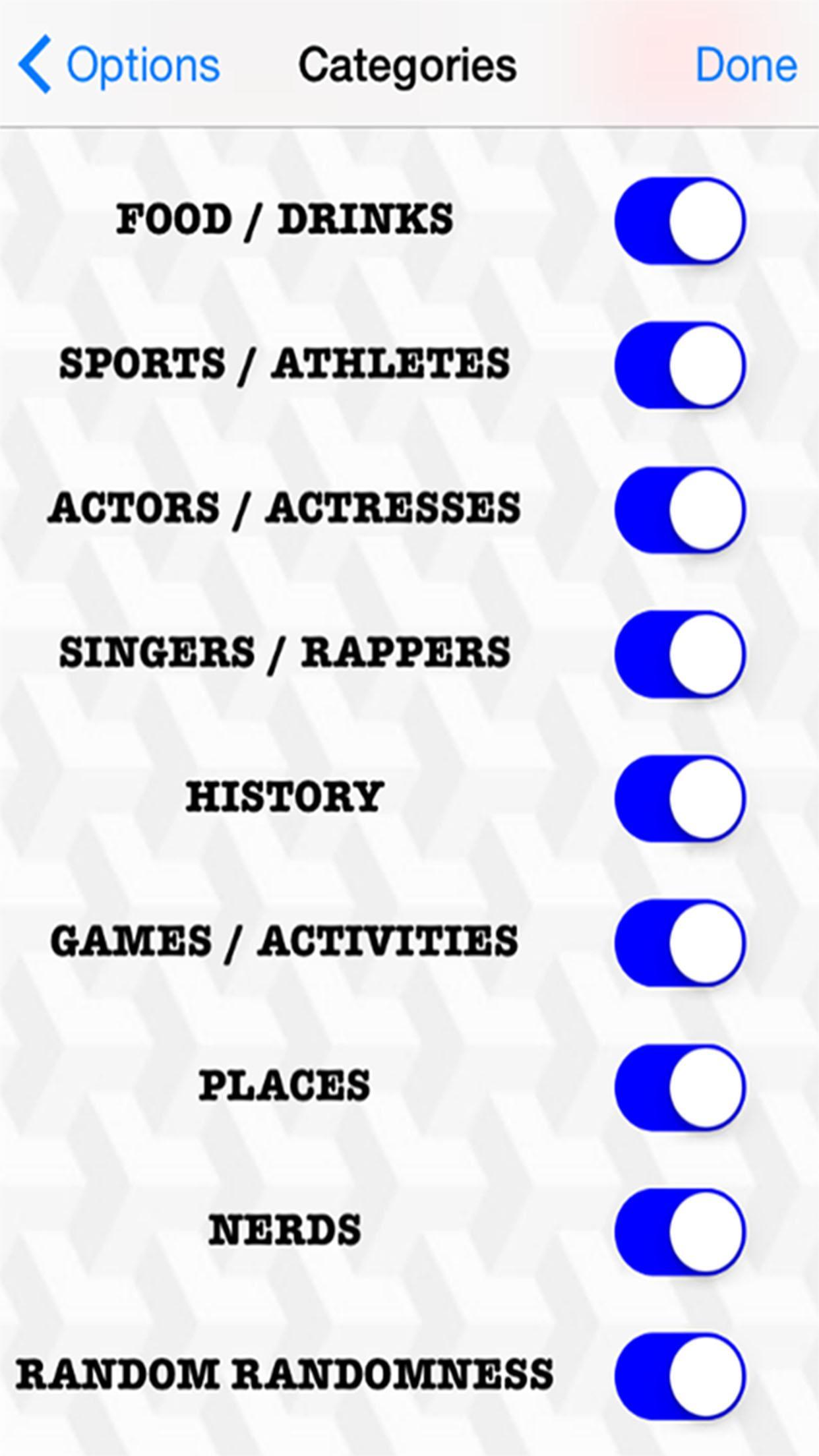The image size is (819, 1456).
Task: Toggle the Actors / Actresses category
Action: coord(680,510)
